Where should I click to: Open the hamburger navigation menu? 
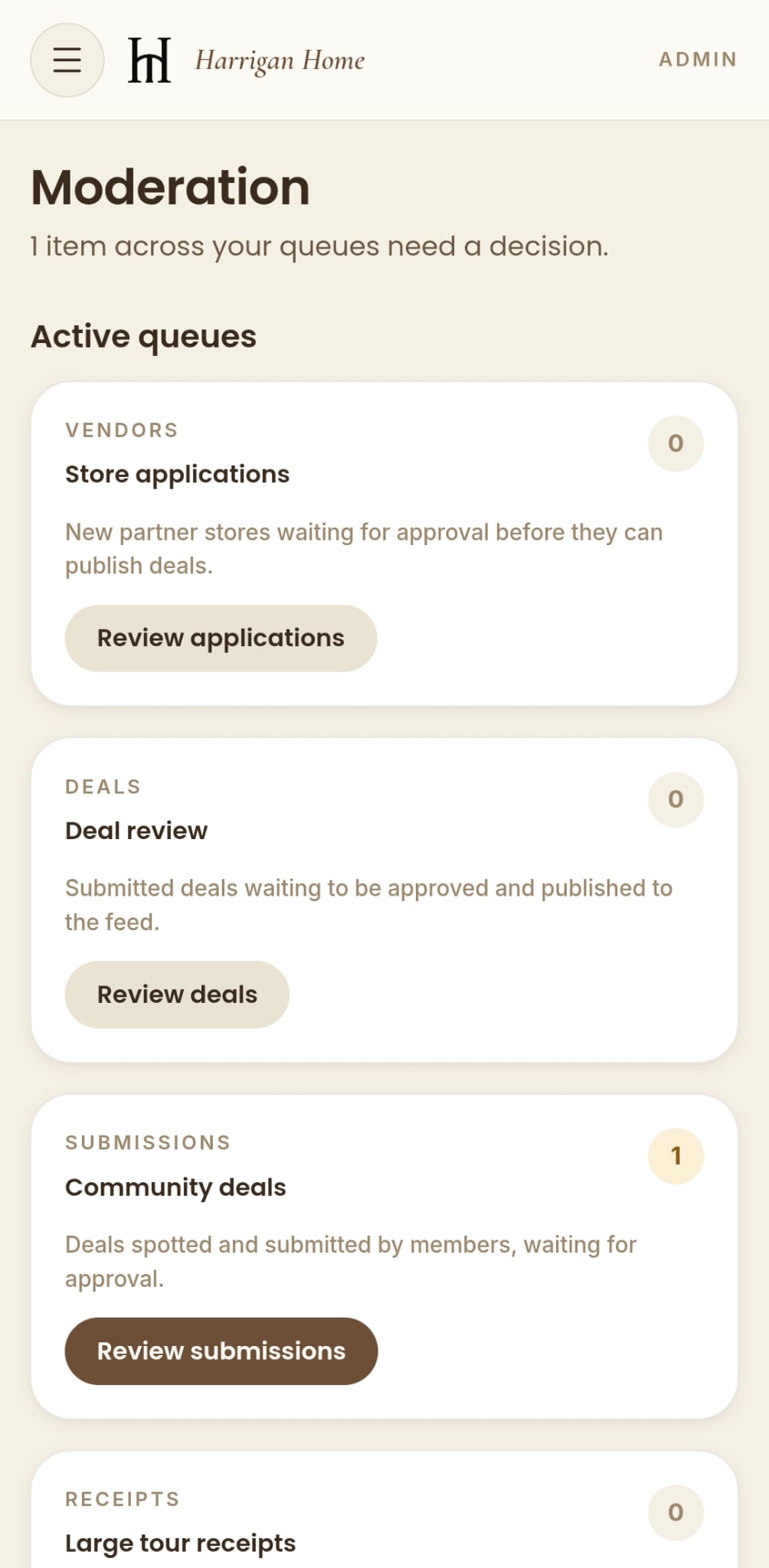tap(67, 60)
